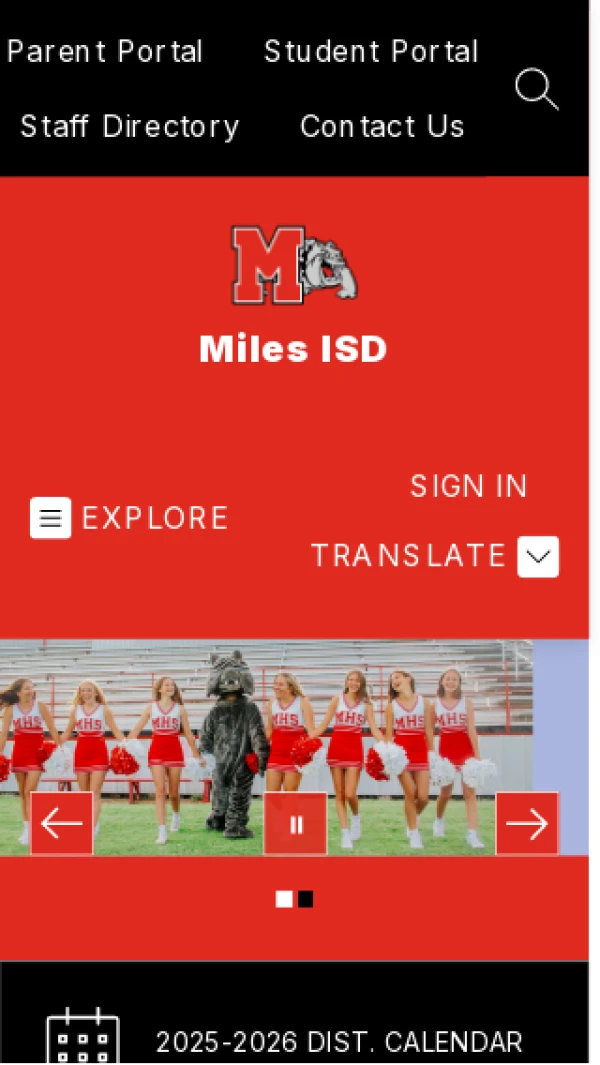This screenshot has width=600, height=1065.
Task: Tap Sign In
Action: tap(468, 486)
